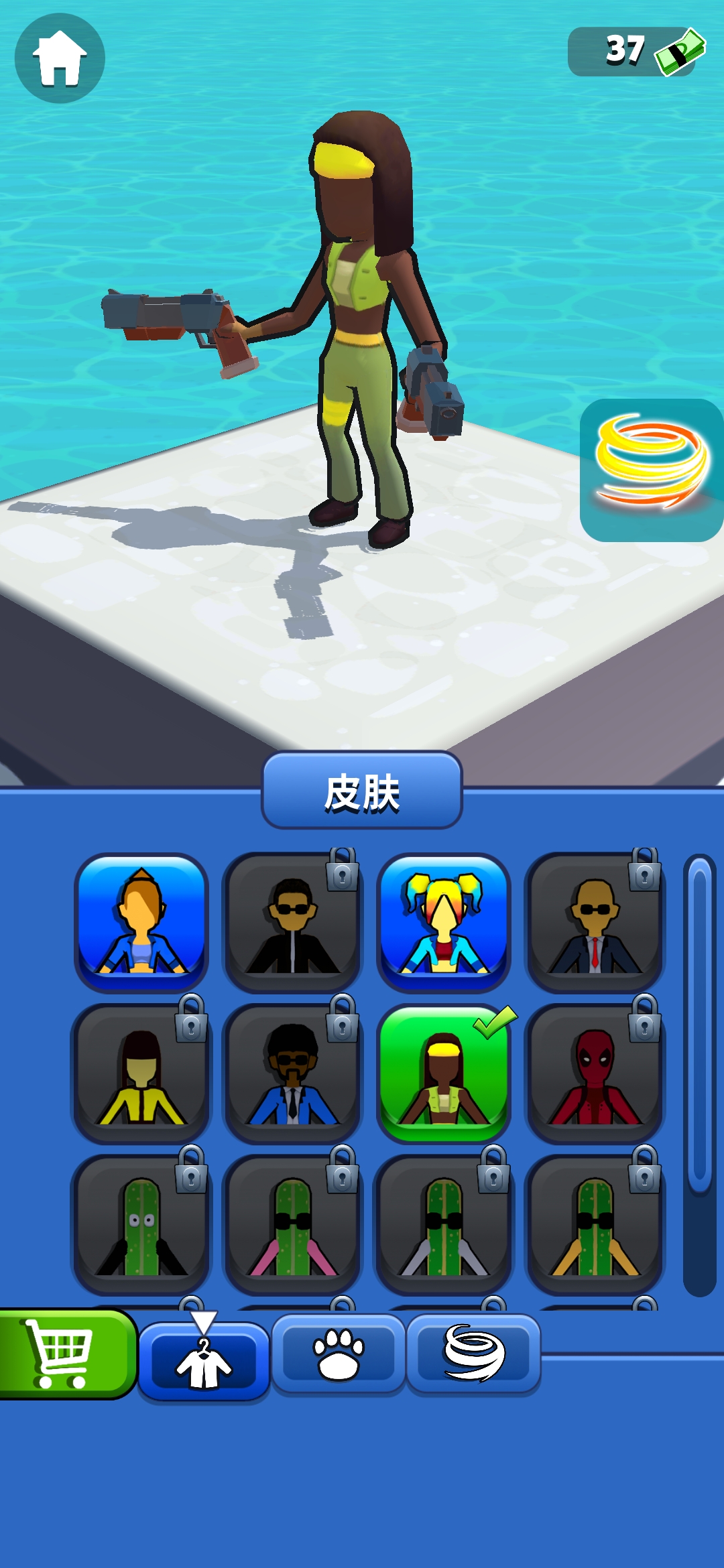Choose the locked yellow jumpsuit woman skin
This screenshot has width=724, height=1568.
(x=141, y=1073)
